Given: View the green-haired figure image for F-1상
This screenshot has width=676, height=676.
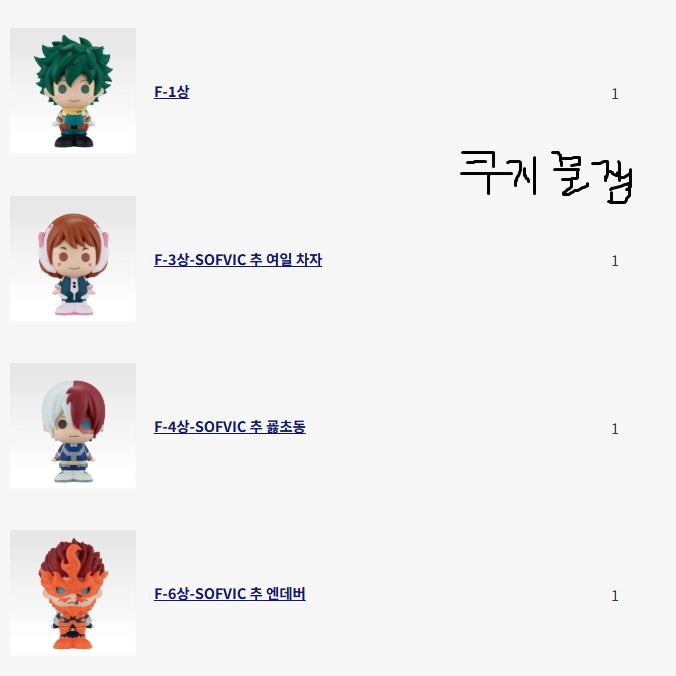Looking at the screenshot, I should (73, 91).
